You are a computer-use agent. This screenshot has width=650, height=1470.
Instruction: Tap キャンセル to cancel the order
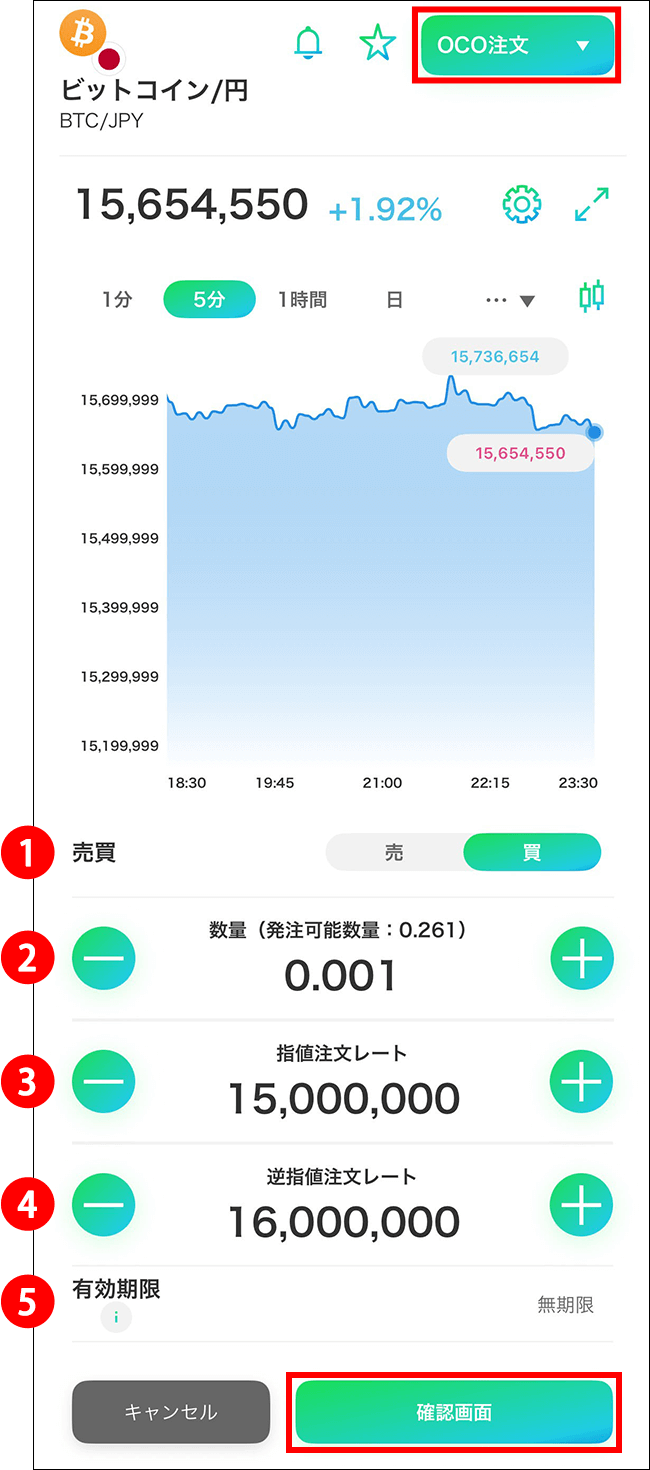(x=171, y=1412)
